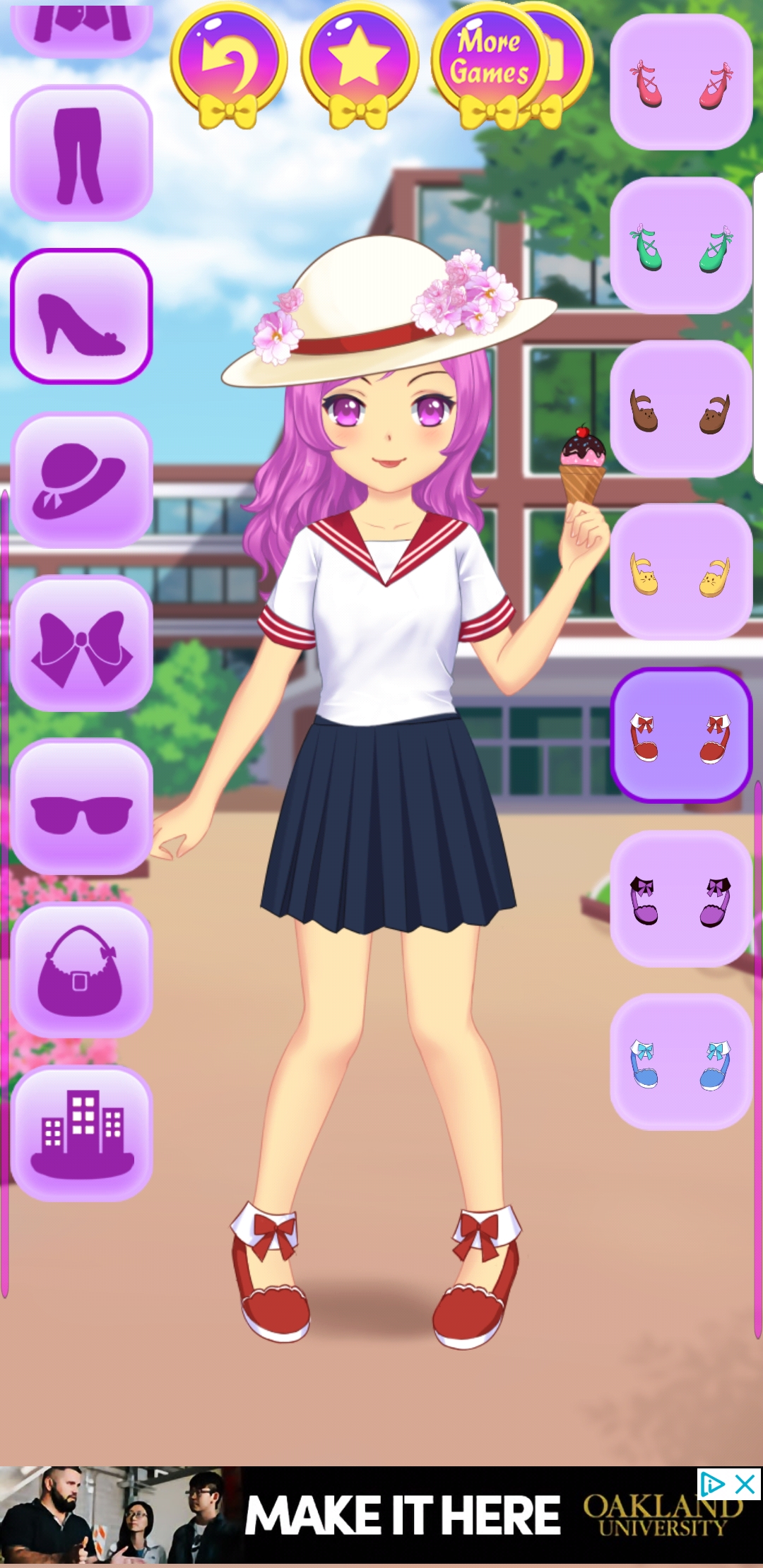The width and height of the screenshot is (763, 1568).
Task: Open the city background category
Action: tap(82, 1134)
